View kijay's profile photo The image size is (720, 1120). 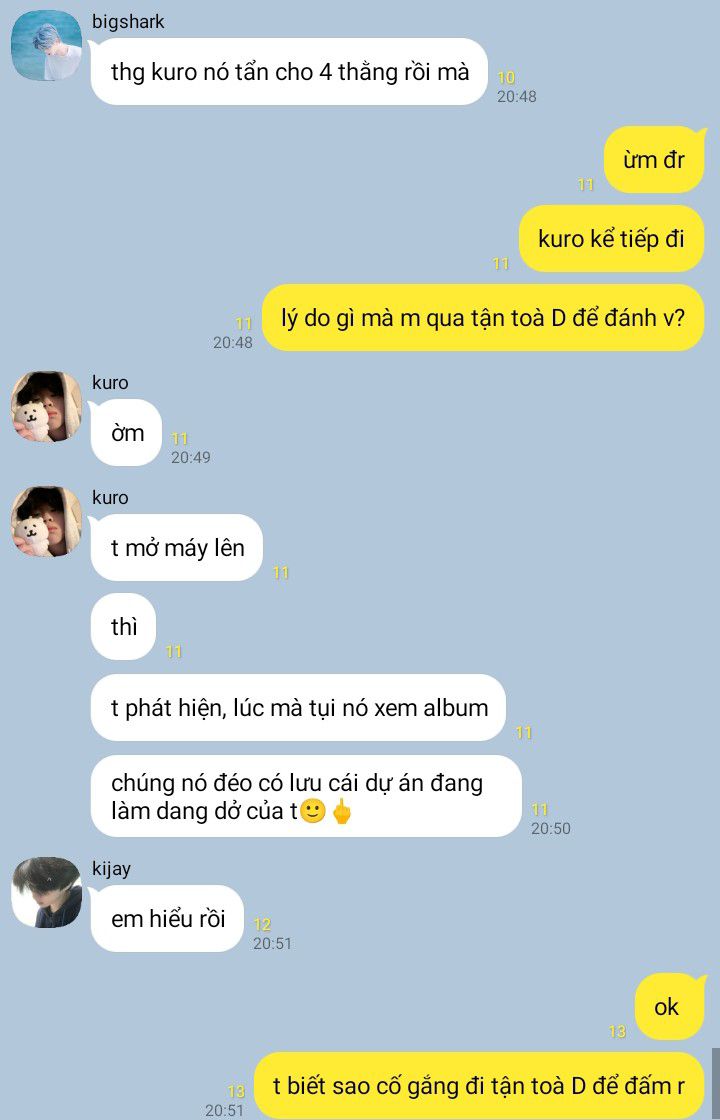[x=46, y=892]
